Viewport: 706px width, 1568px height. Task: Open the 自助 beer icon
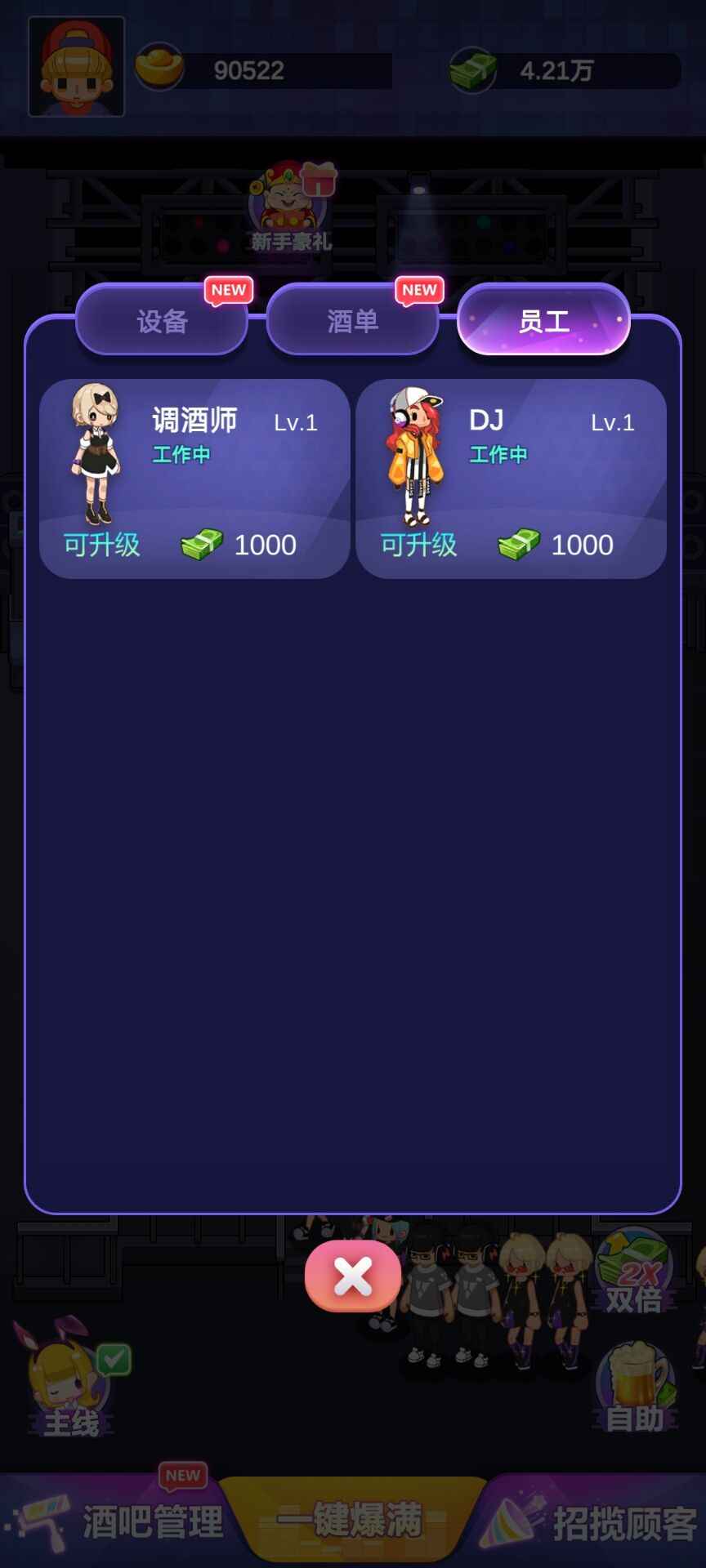point(636,1390)
